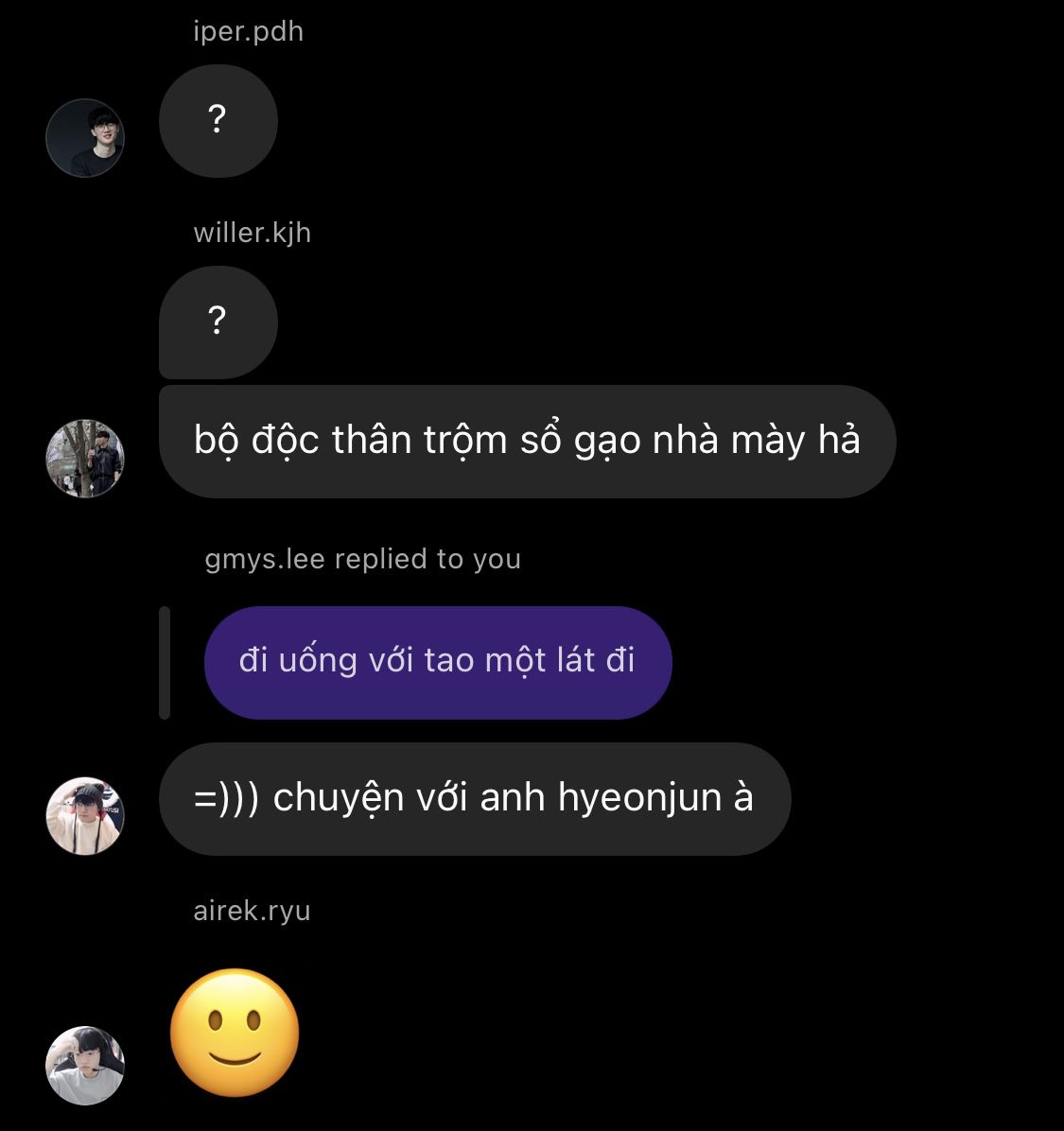Open willer.kjh's avatar beside the rice book message
This screenshot has height=1131, width=1064.
click(x=85, y=459)
